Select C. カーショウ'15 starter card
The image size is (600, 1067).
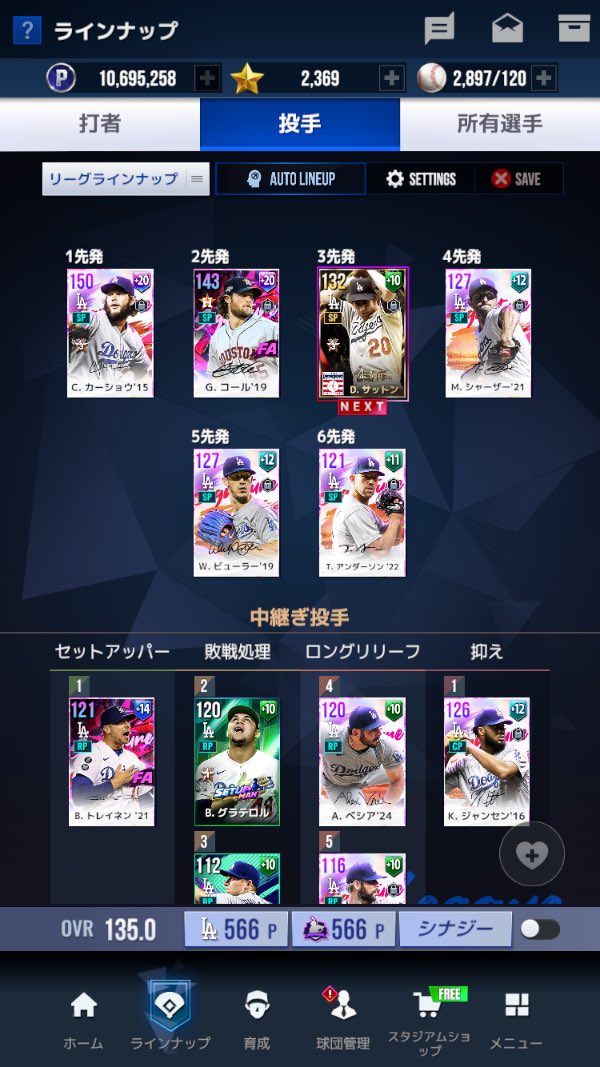click(110, 332)
